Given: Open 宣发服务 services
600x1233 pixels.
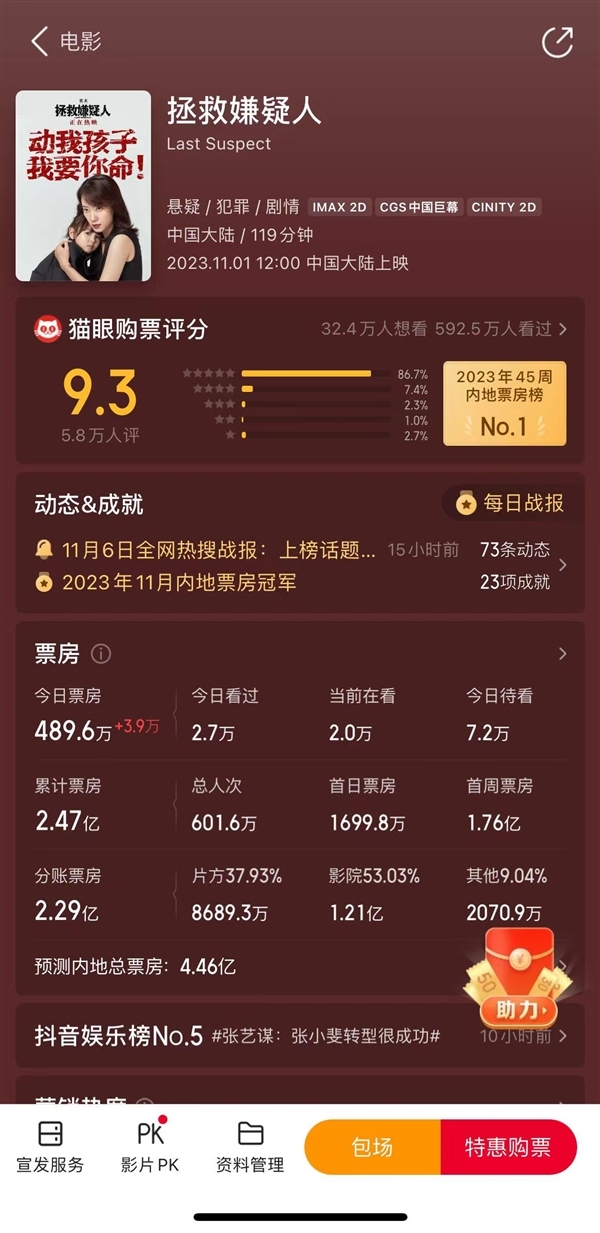Looking at the screenshot, I should point(50,1146).
